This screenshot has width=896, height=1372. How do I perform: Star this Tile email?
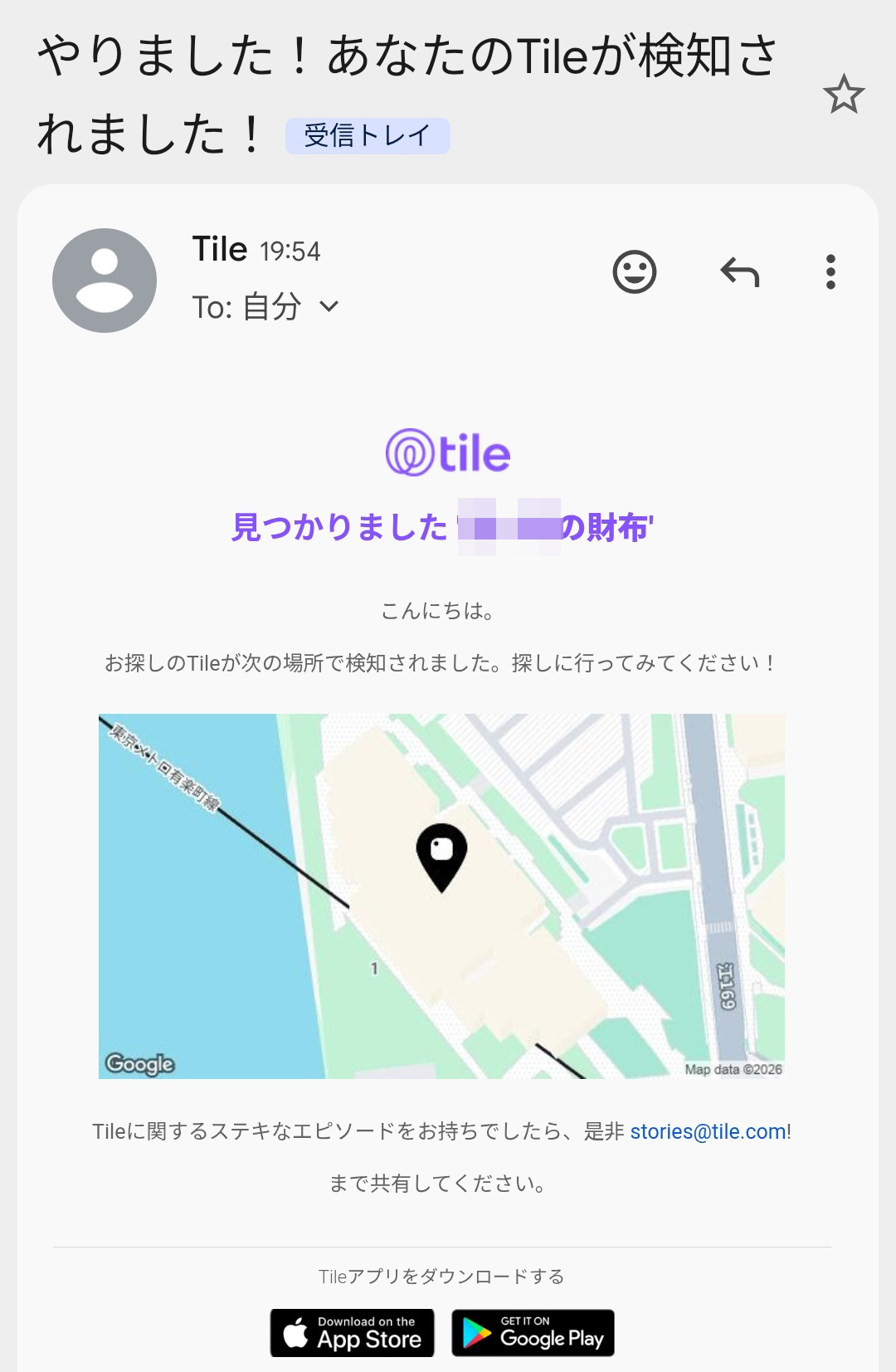pos(843,95)
